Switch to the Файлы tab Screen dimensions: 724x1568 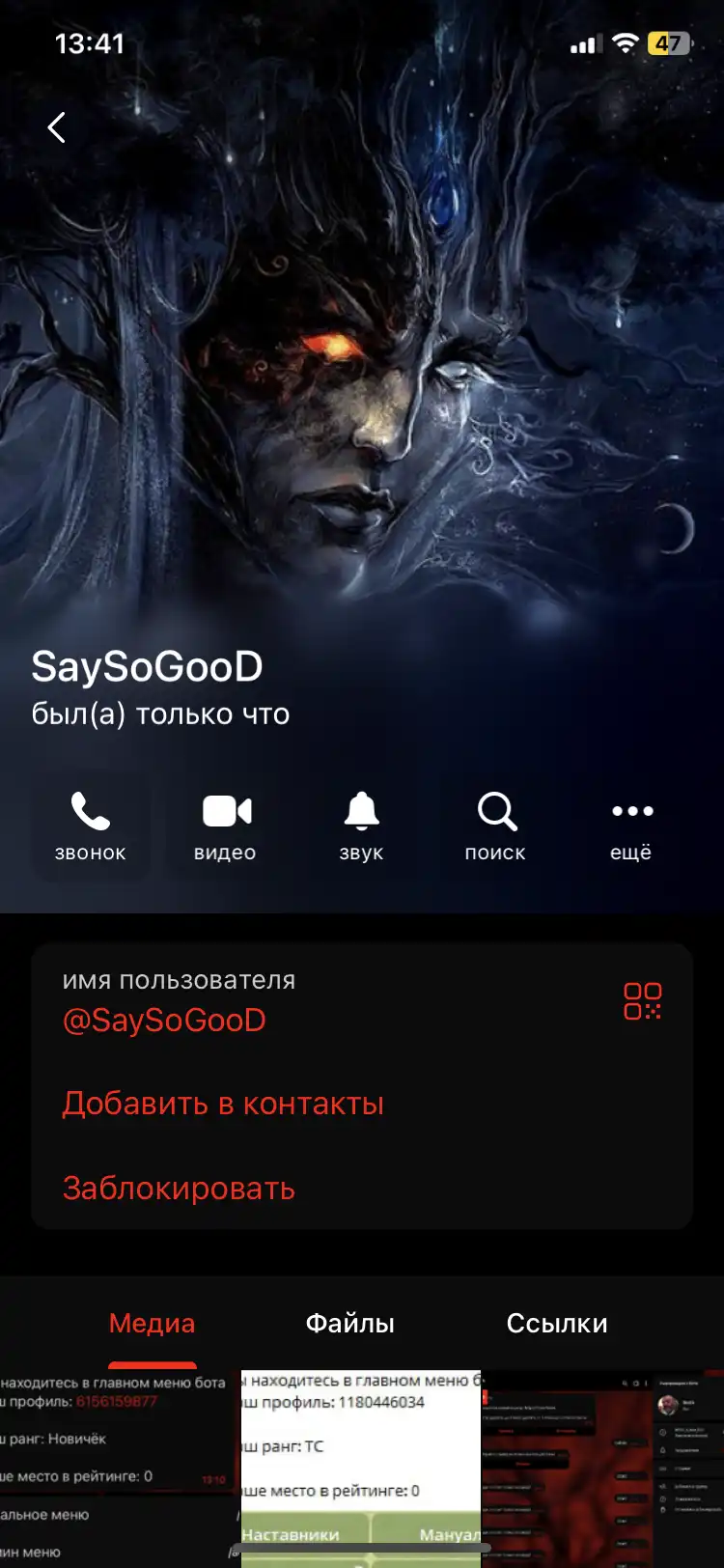pyautogui.click(x=350, y=1324)
